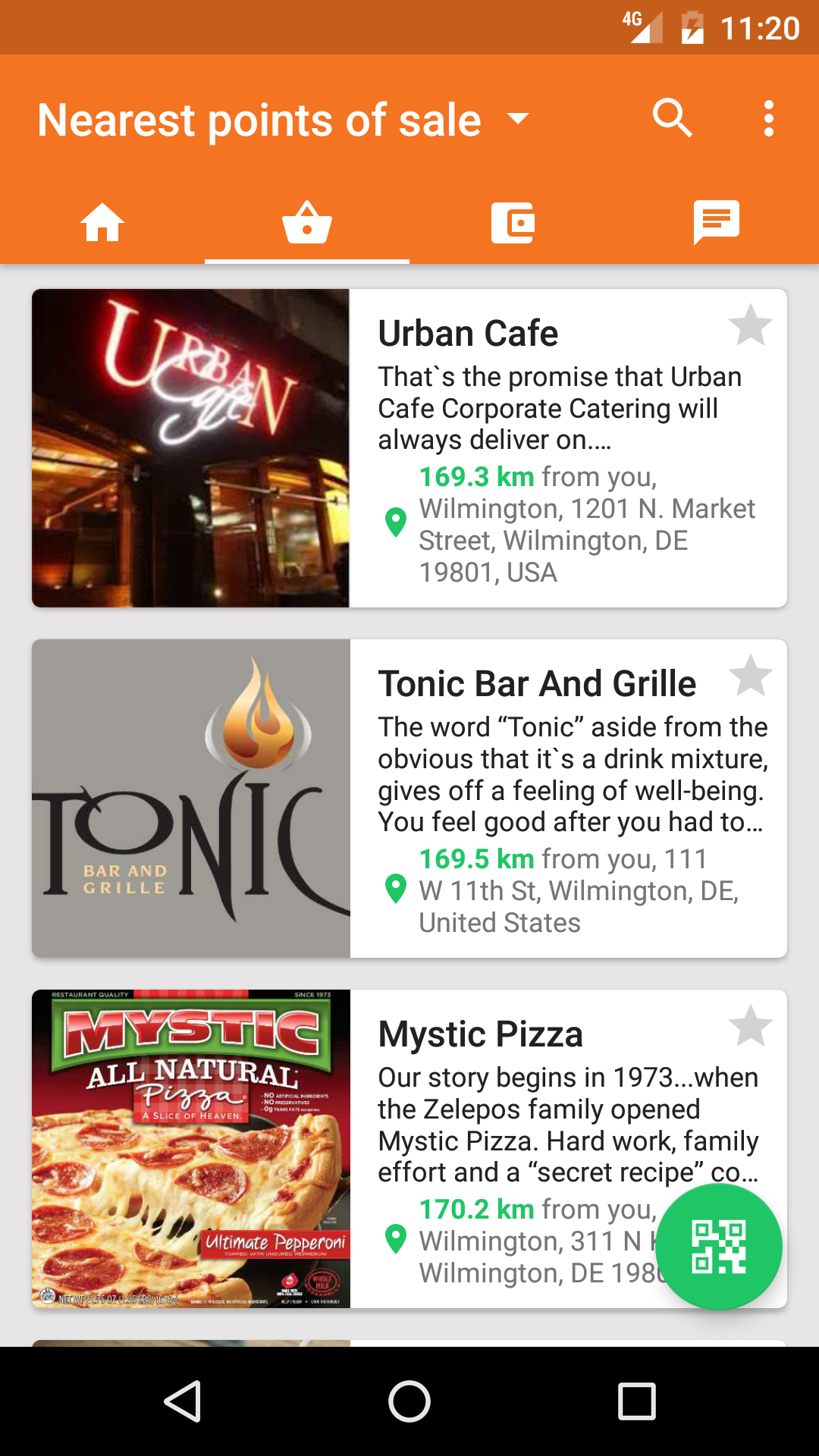Launch the QR code scanner button
The image size is (819, 1456).
[718, 1247]
